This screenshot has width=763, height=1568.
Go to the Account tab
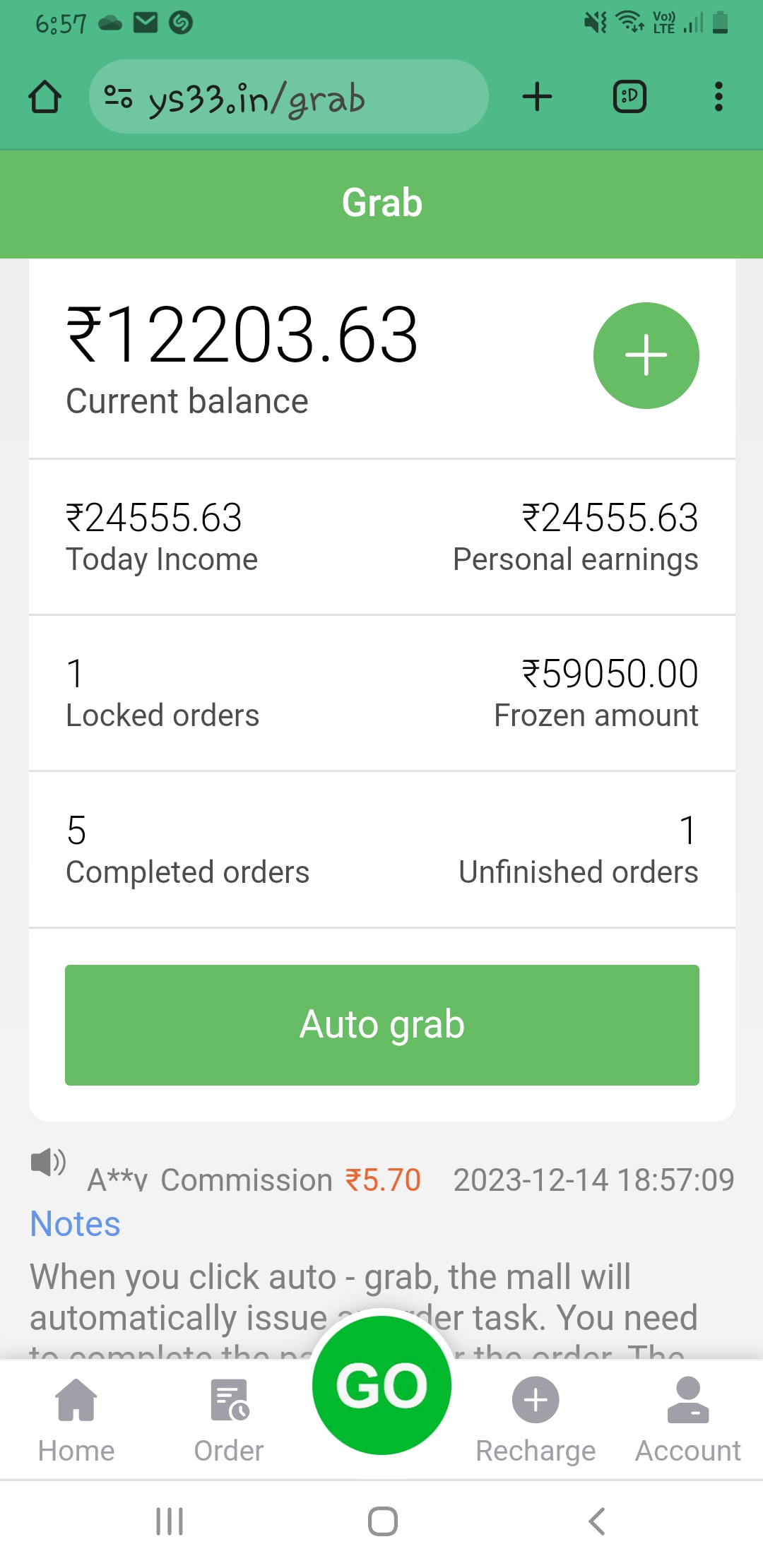coord(688,1420)
